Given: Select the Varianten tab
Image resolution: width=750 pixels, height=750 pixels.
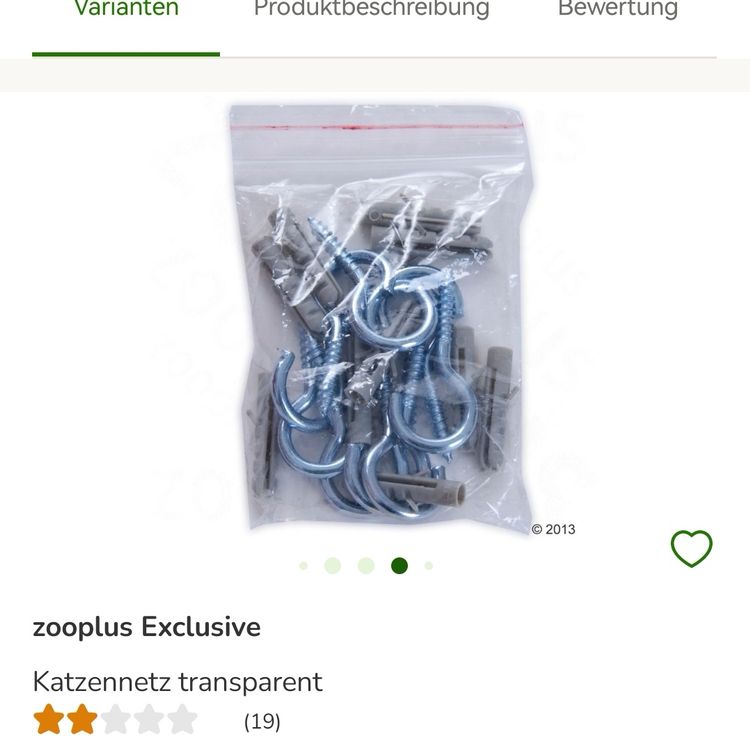Looking at the screenshot, I should [x=126, y=9].
